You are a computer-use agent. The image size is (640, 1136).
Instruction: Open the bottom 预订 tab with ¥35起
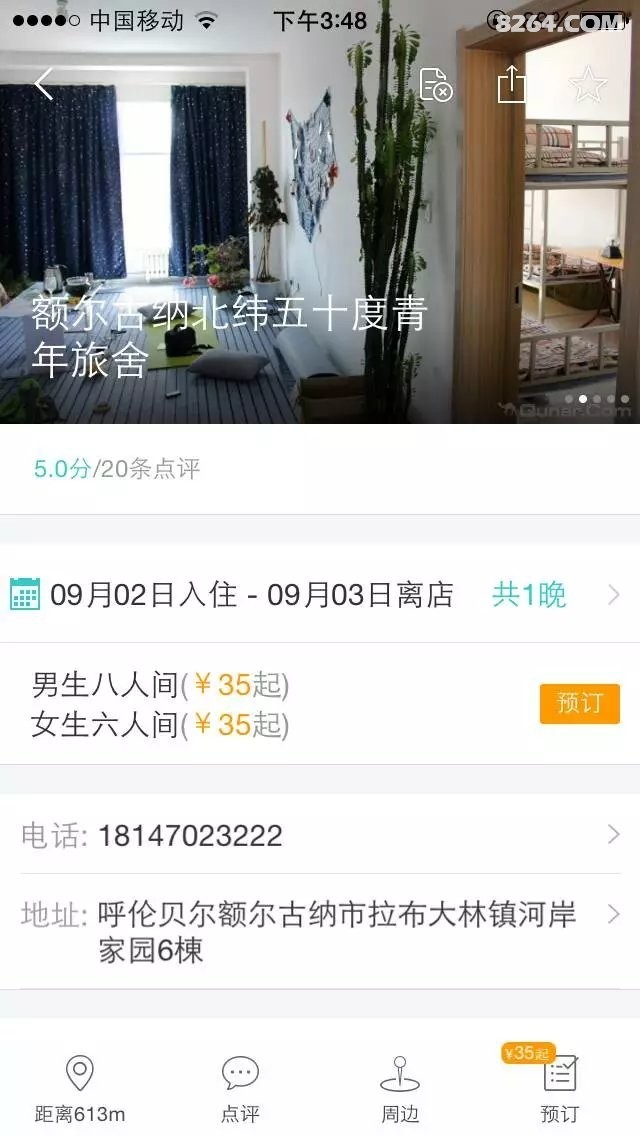(560, 1088)
